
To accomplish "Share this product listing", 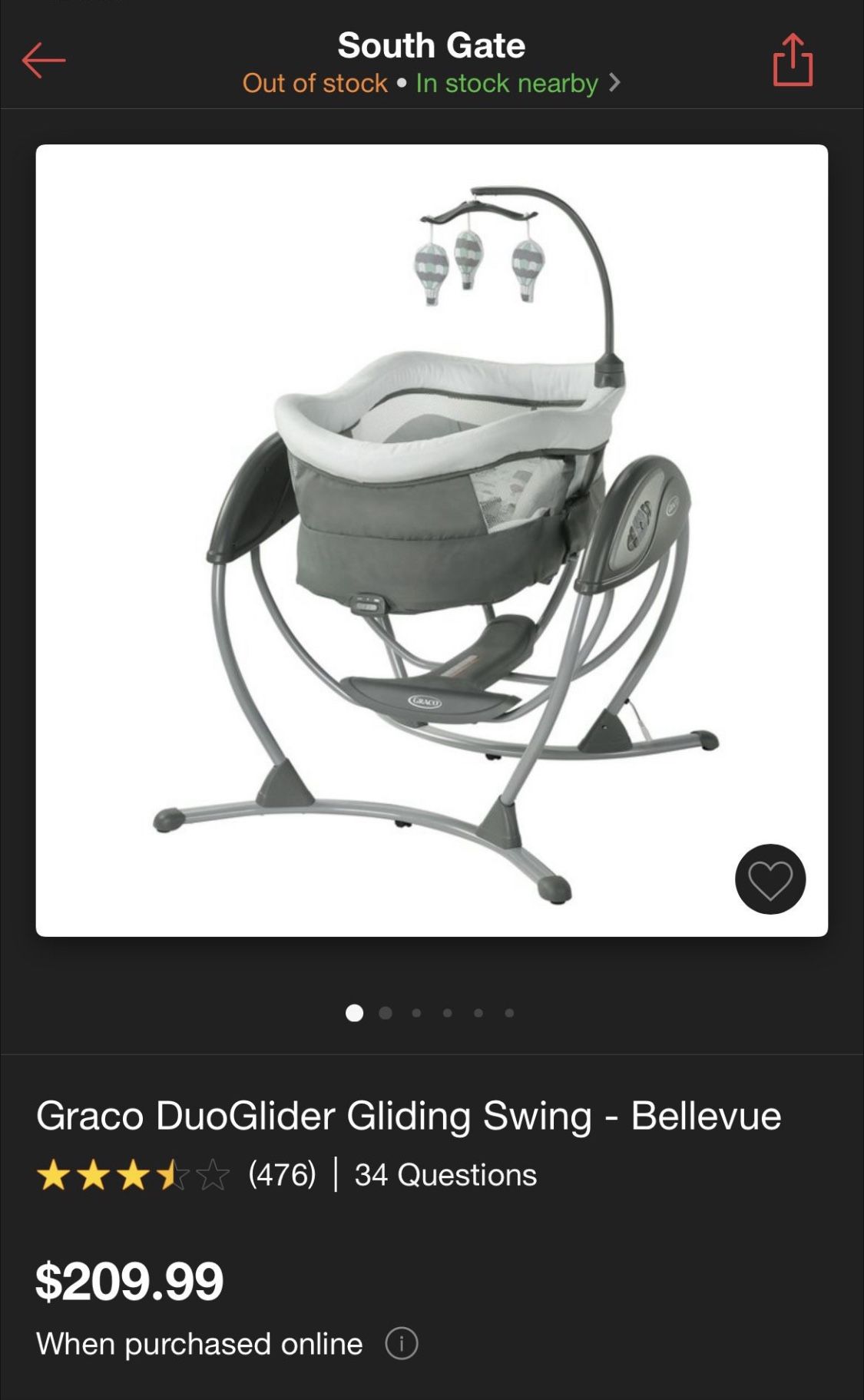I will coord(793,60).
